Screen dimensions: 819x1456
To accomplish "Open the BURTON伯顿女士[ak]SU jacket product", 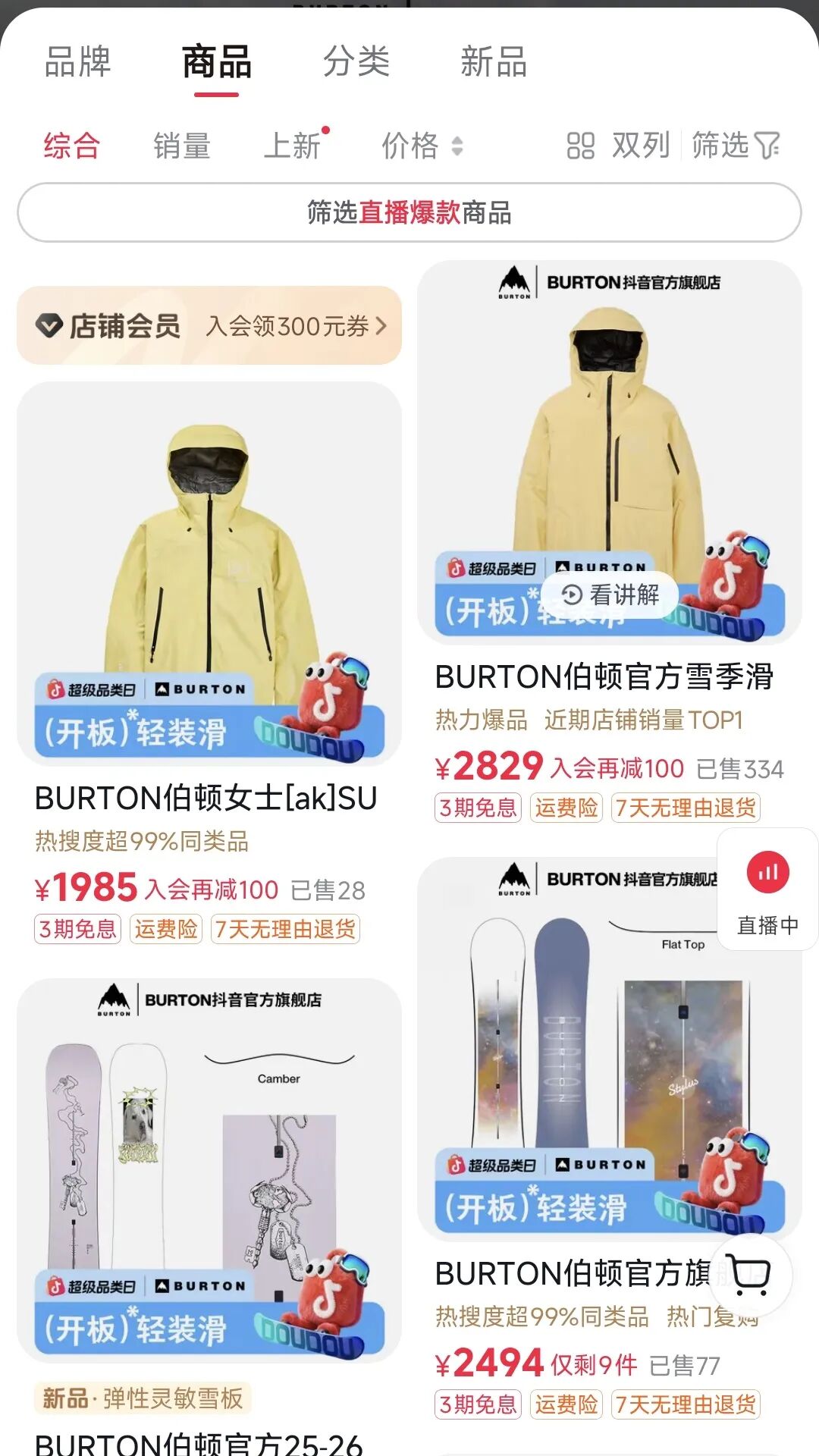I will tap(209, 576).
